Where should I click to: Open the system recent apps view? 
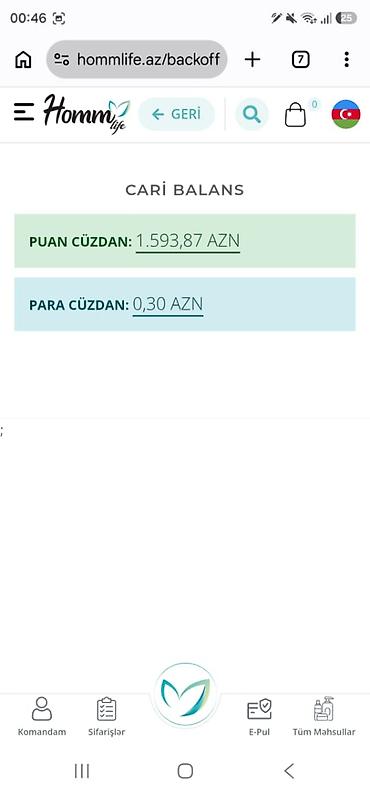(x=82, y=771)
